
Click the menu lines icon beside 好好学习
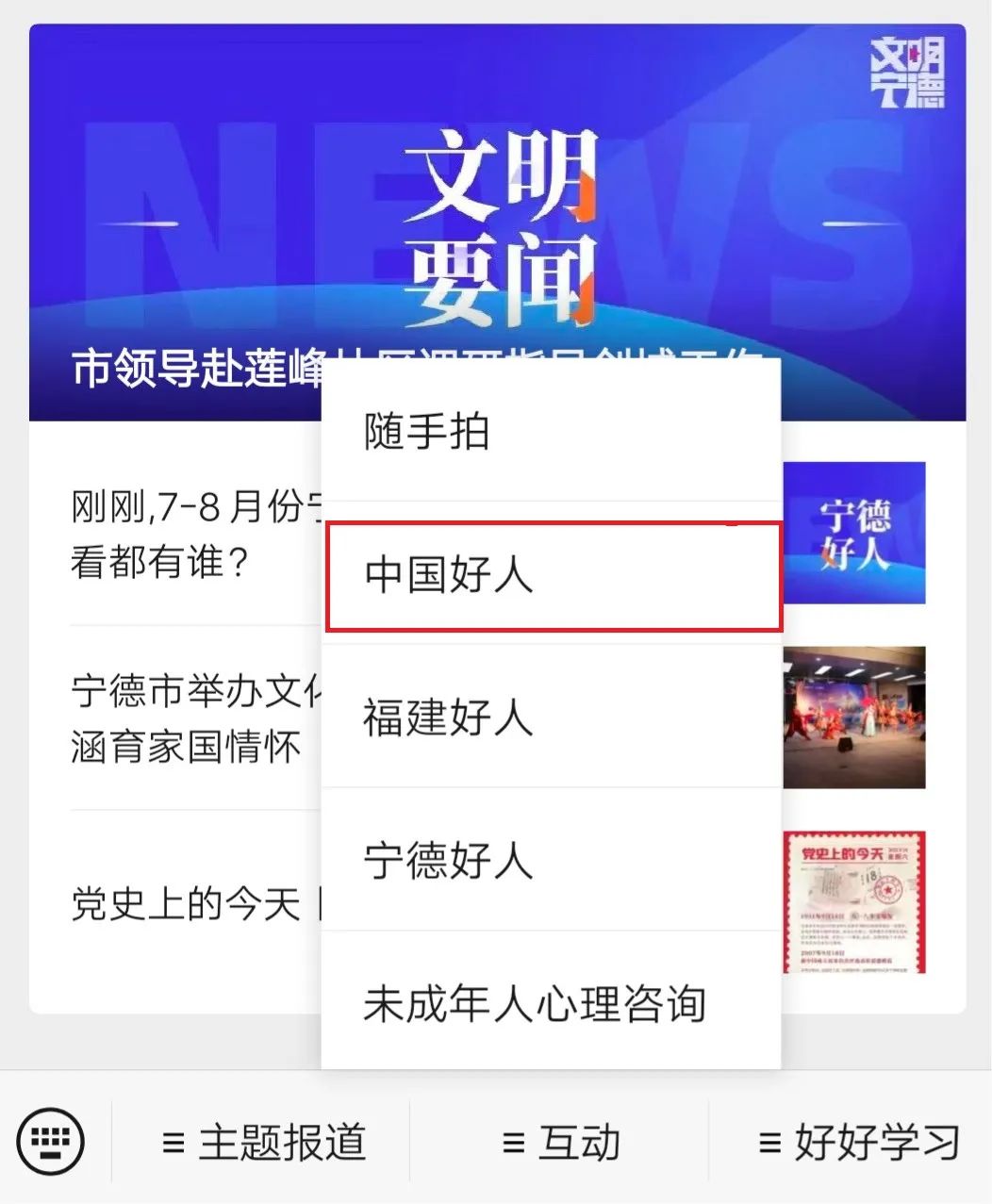point(769,1142)
